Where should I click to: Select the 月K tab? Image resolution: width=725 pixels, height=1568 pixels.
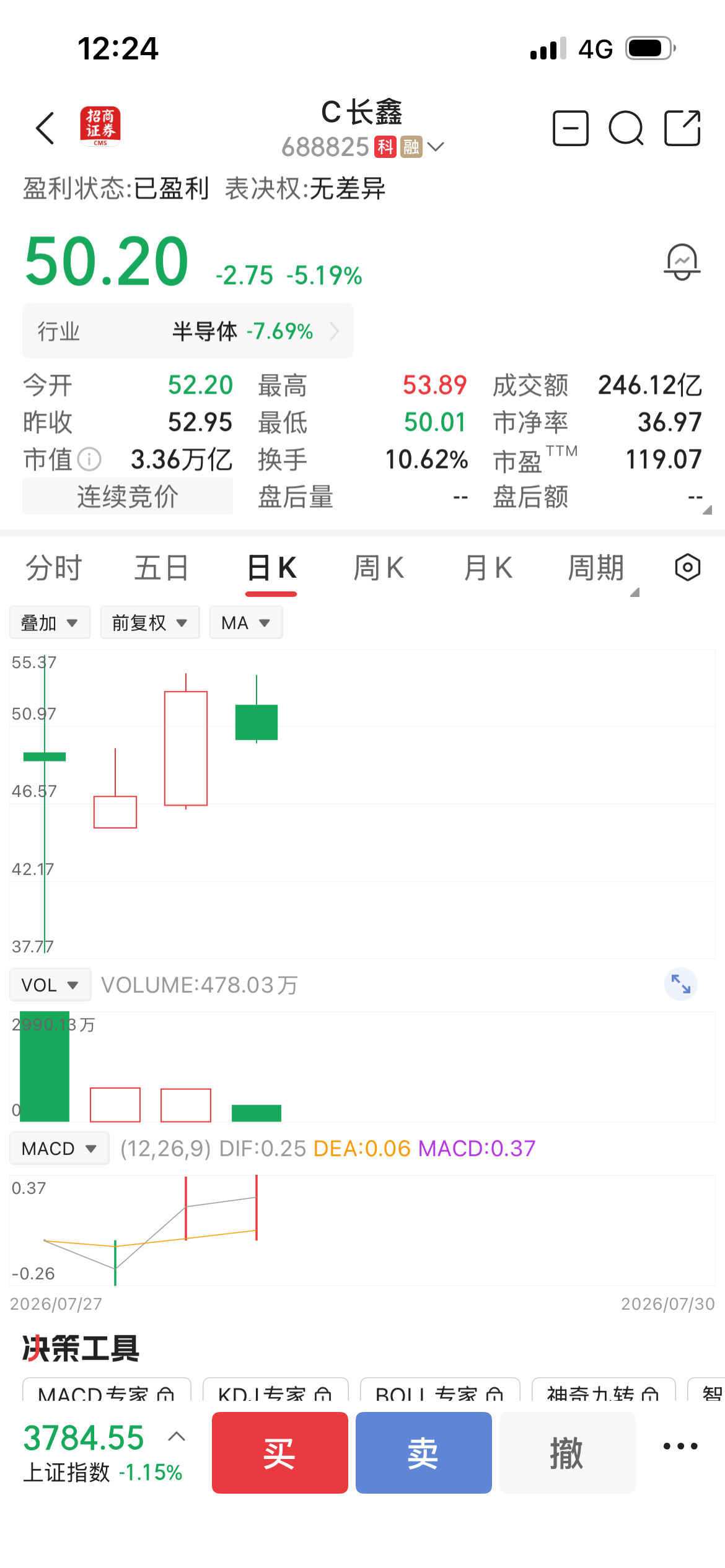point(488,568)
